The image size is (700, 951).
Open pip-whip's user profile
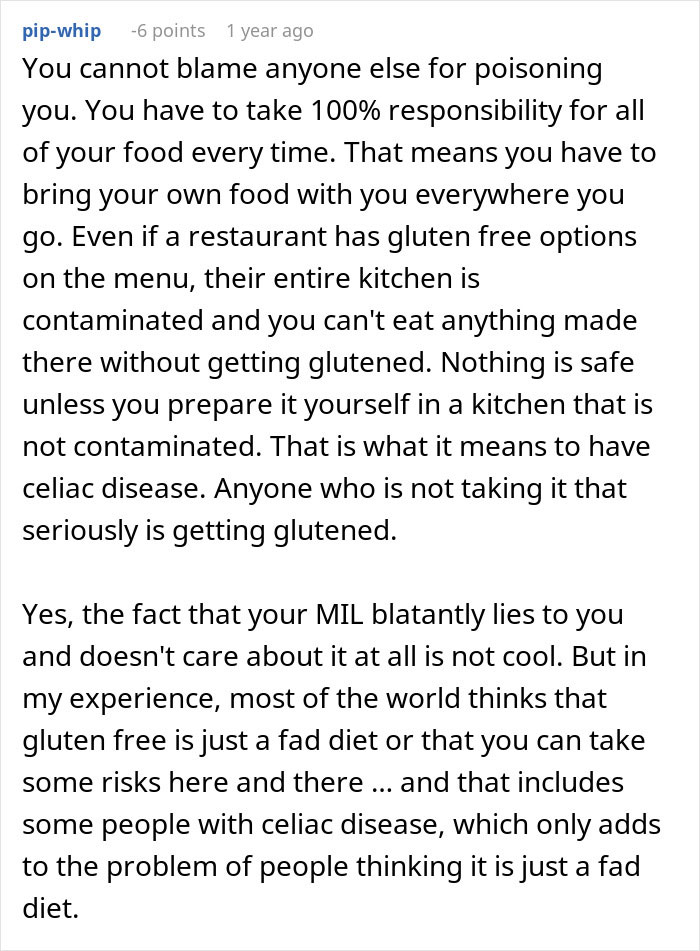coord(61,31)
